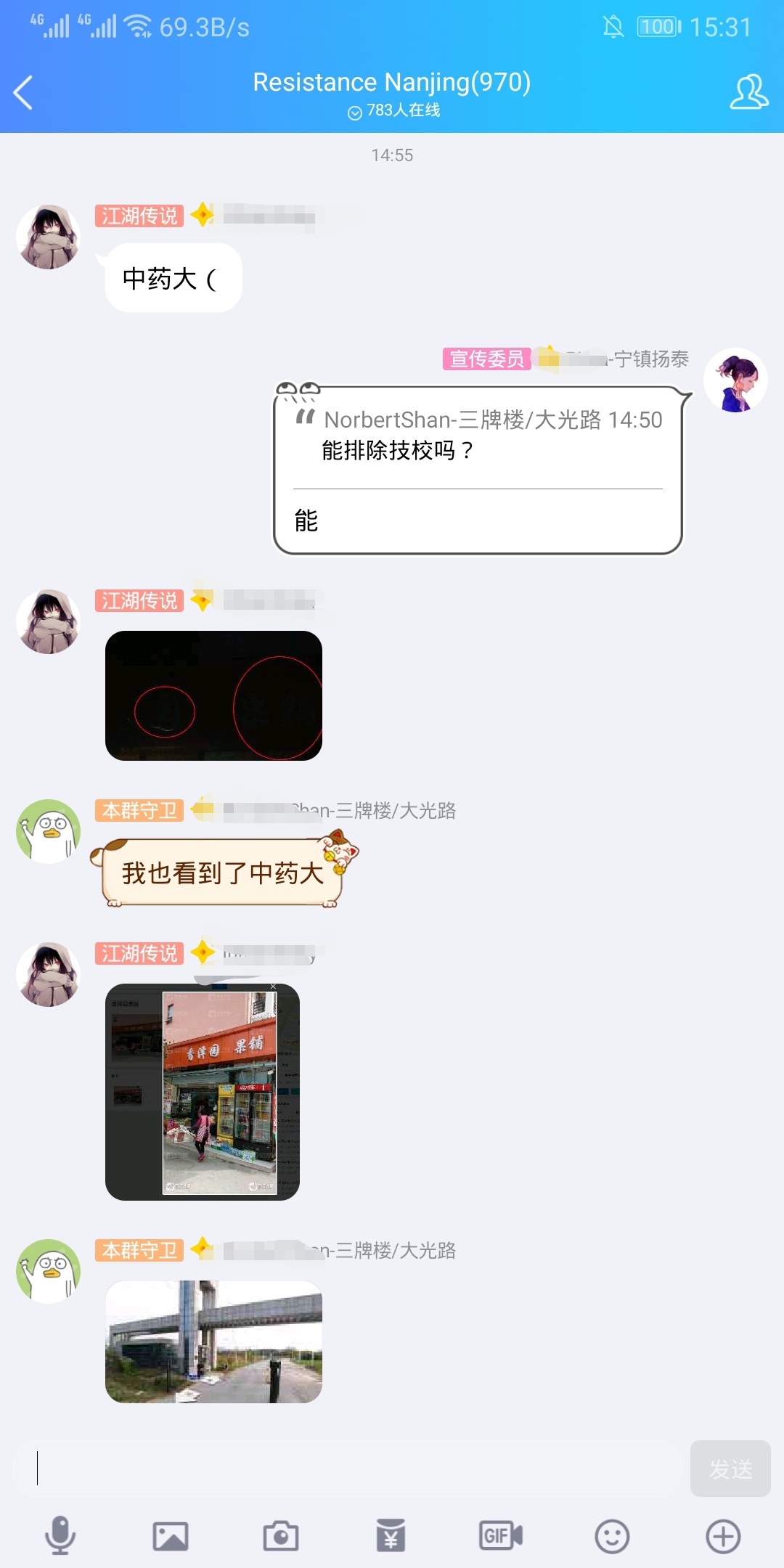
Task: Open the photo gallery picker
Action: tap(171, 1536)
